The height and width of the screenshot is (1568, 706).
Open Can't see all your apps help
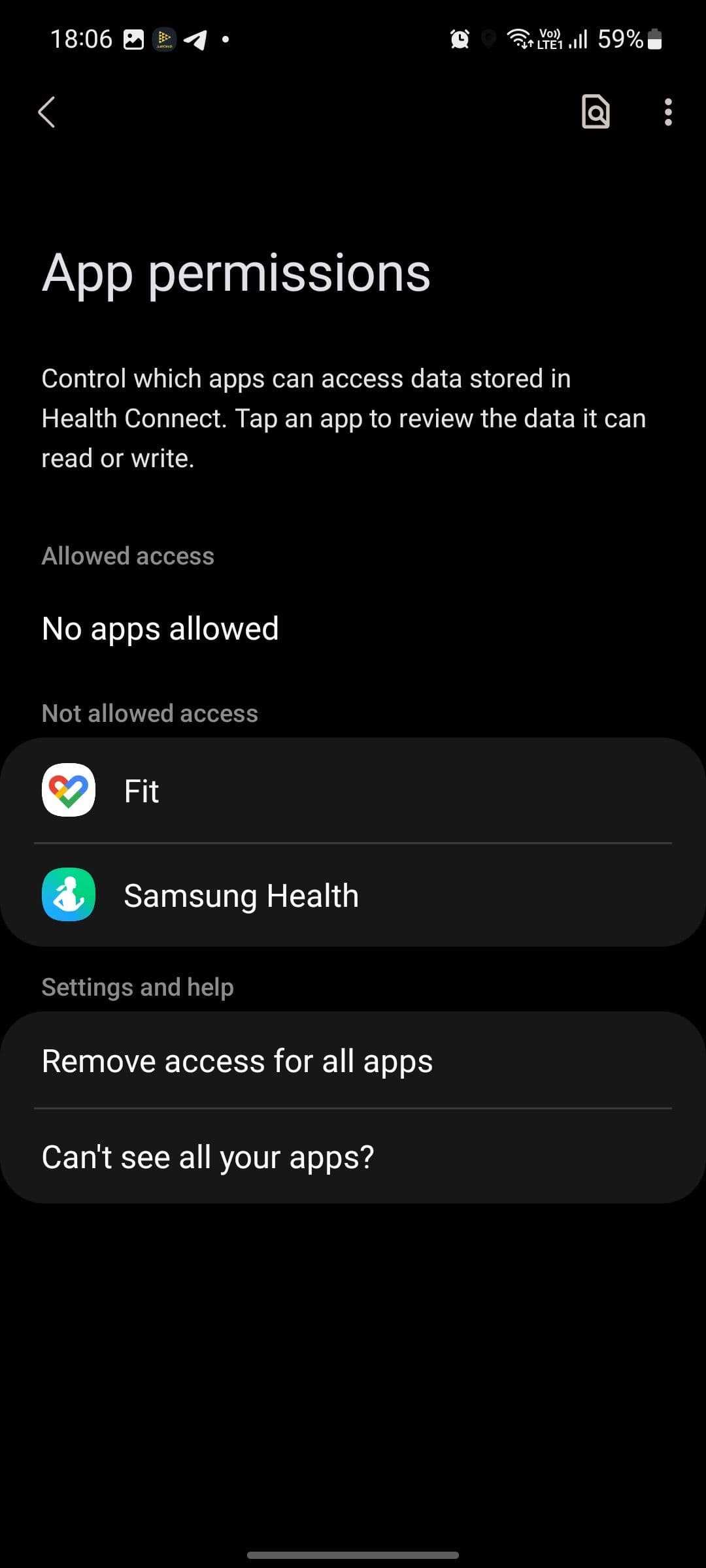click(x=353, y=1156)
